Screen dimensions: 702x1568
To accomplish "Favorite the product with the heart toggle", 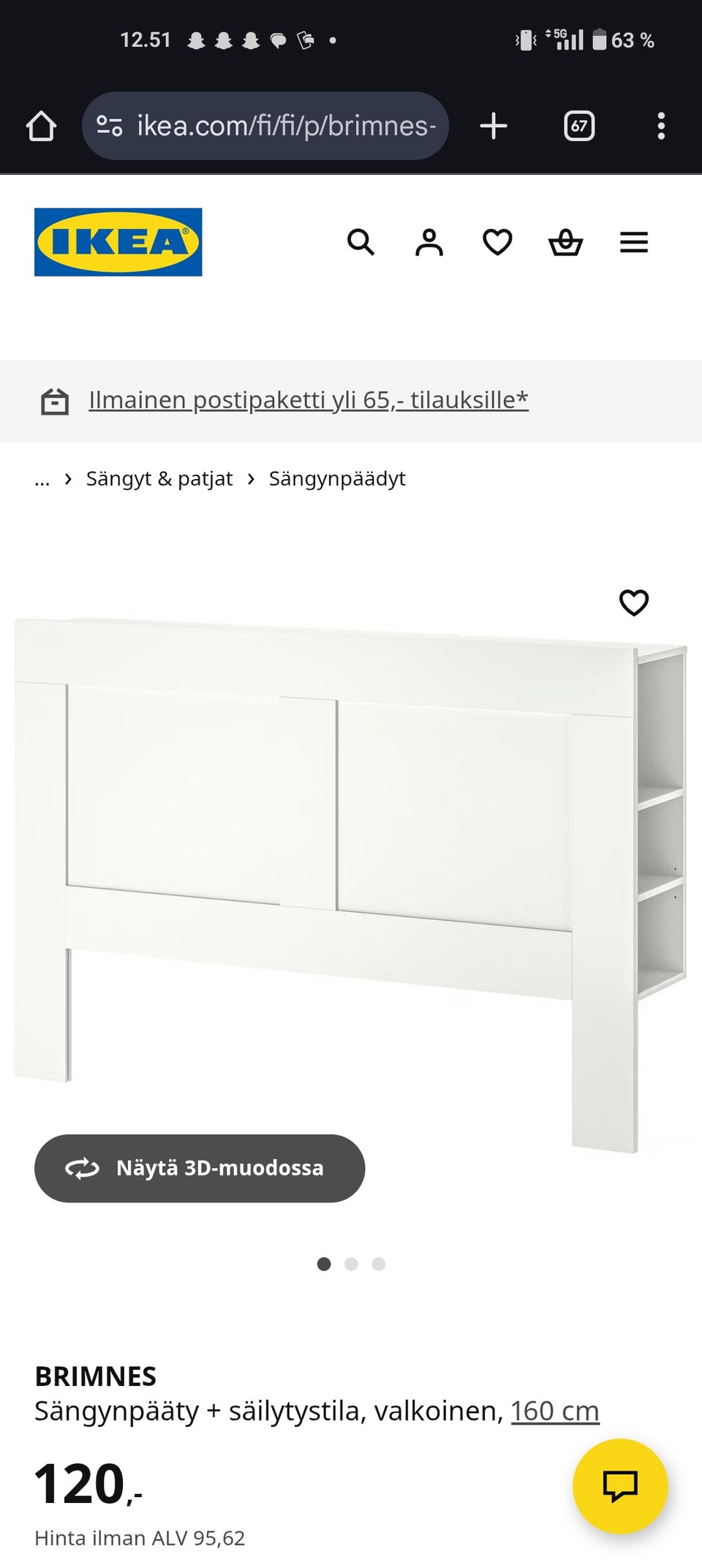I will (633, 602).
